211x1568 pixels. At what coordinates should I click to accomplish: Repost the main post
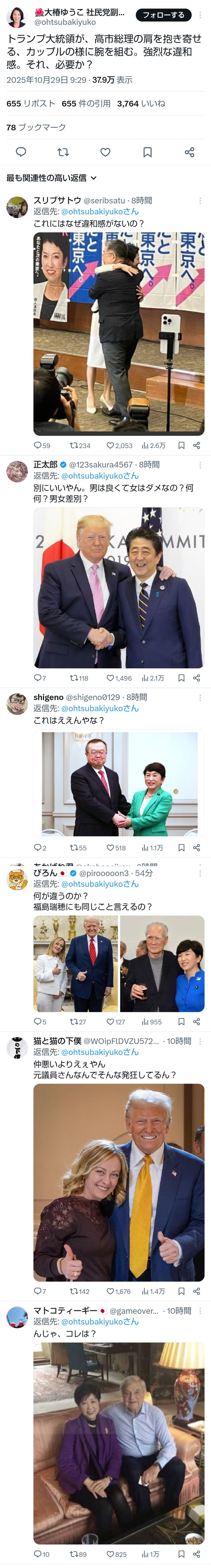pyautogui.click(x=63, y=152)
